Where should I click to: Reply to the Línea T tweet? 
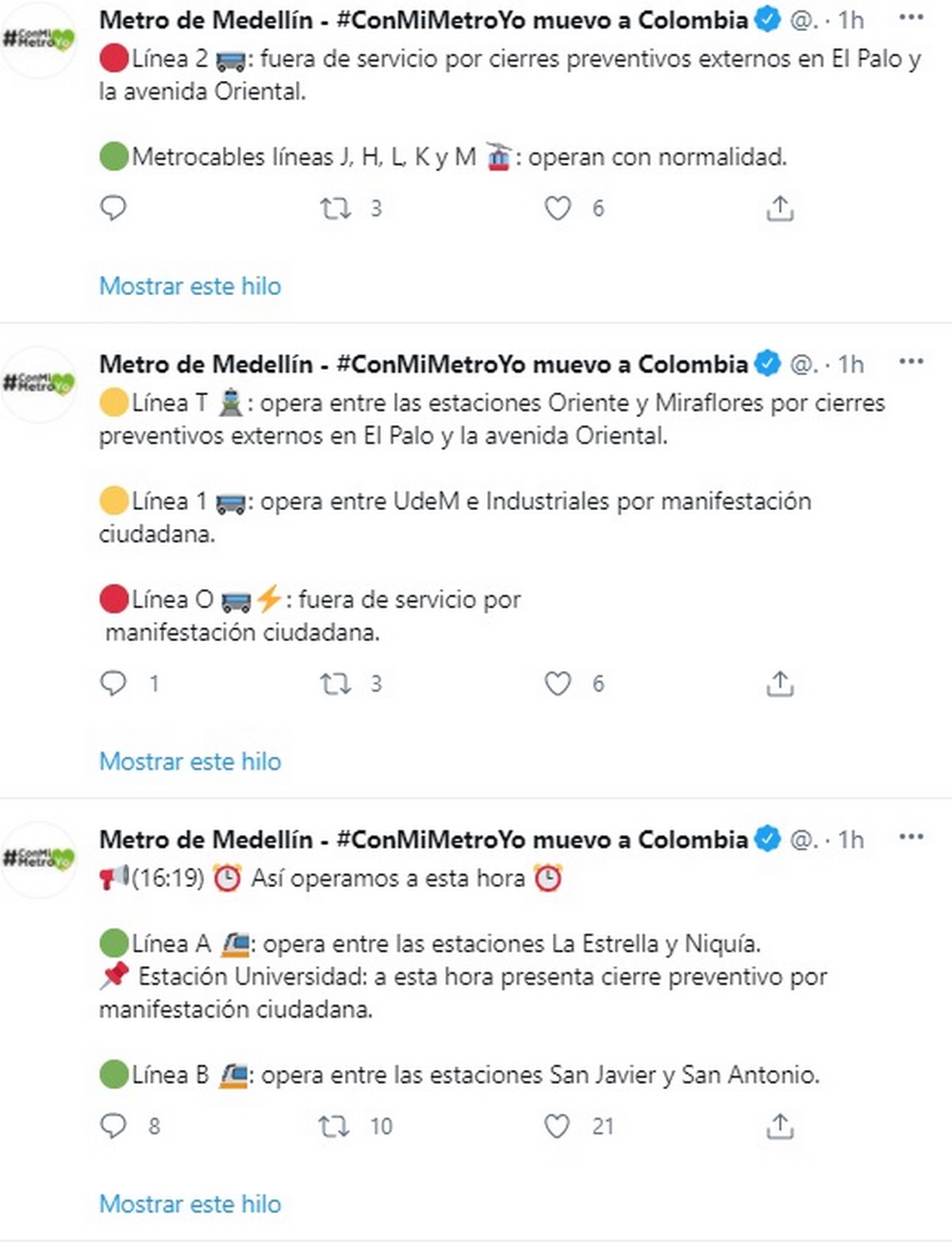tap(113, 683)
